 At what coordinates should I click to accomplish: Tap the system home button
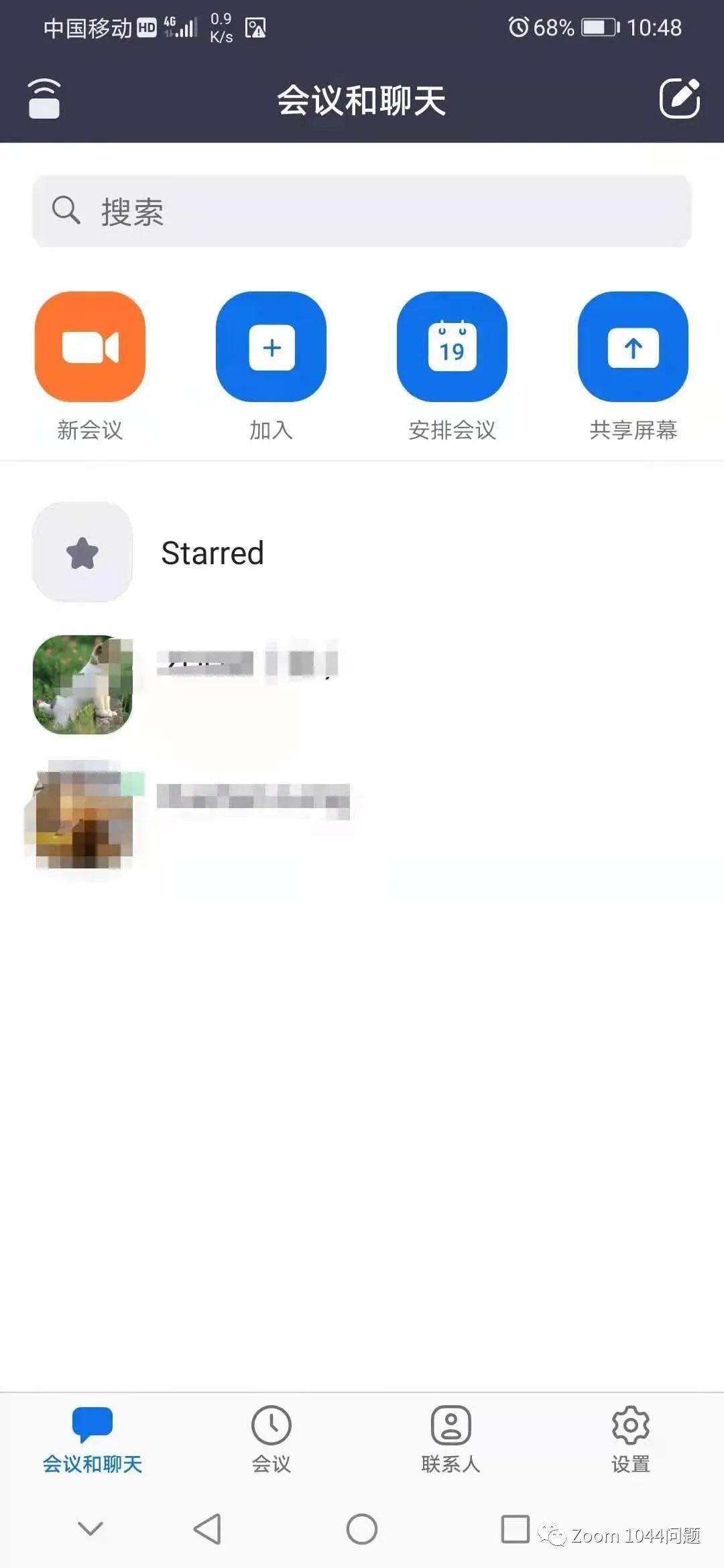tap(362, 1529)
